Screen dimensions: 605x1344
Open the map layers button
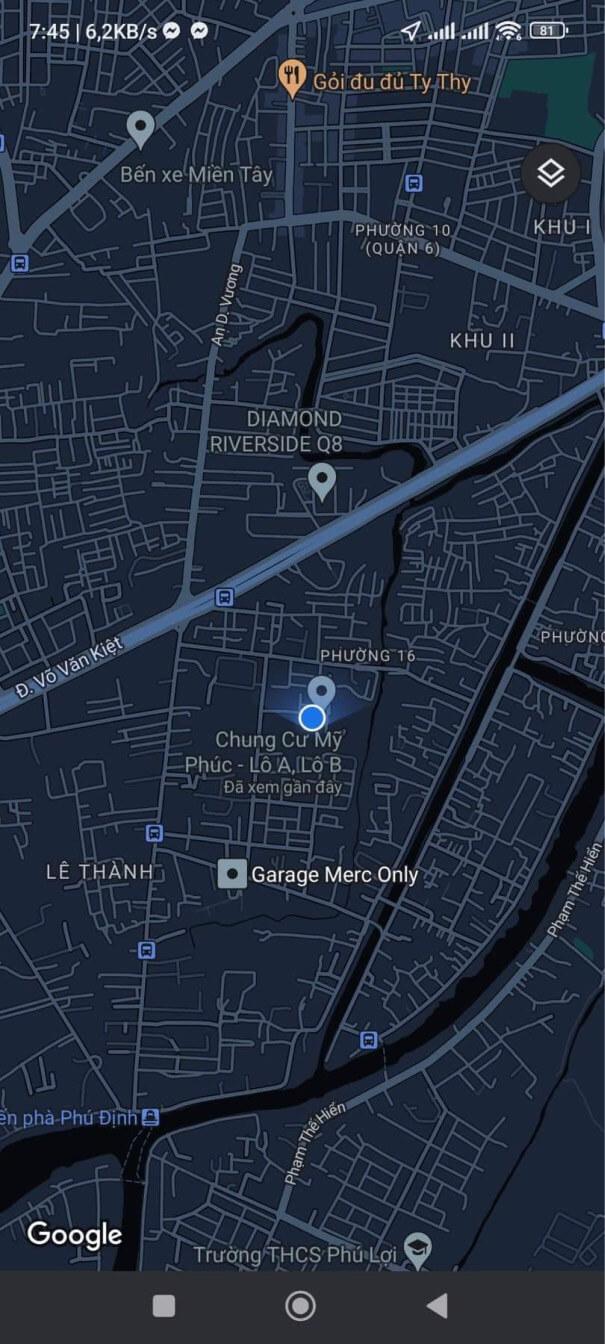tap(550, 174)
